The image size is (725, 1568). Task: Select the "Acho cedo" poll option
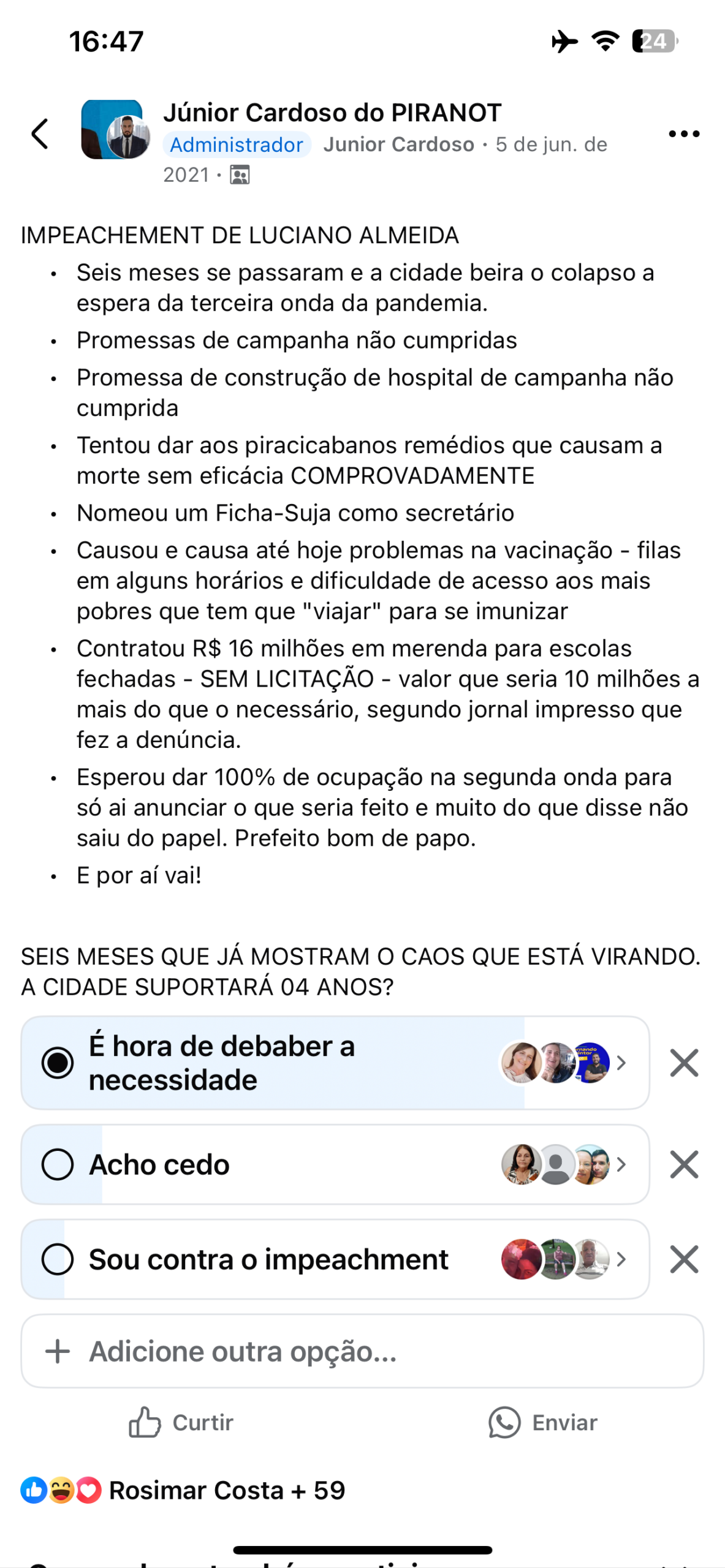tap(58, 1164)
